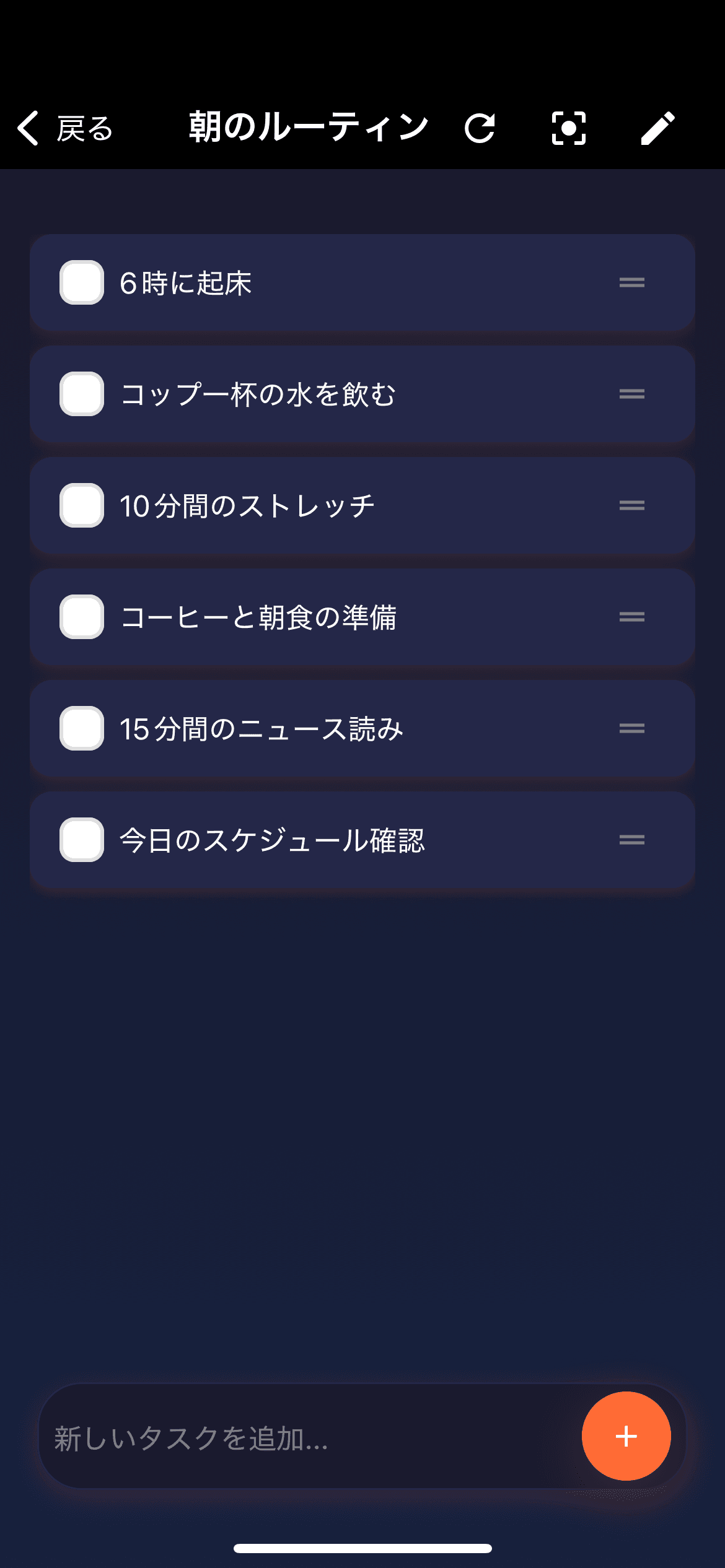
Task: Check the コーヒーと朝食の準備 checkbox
Action: click(x=81, y=617)
